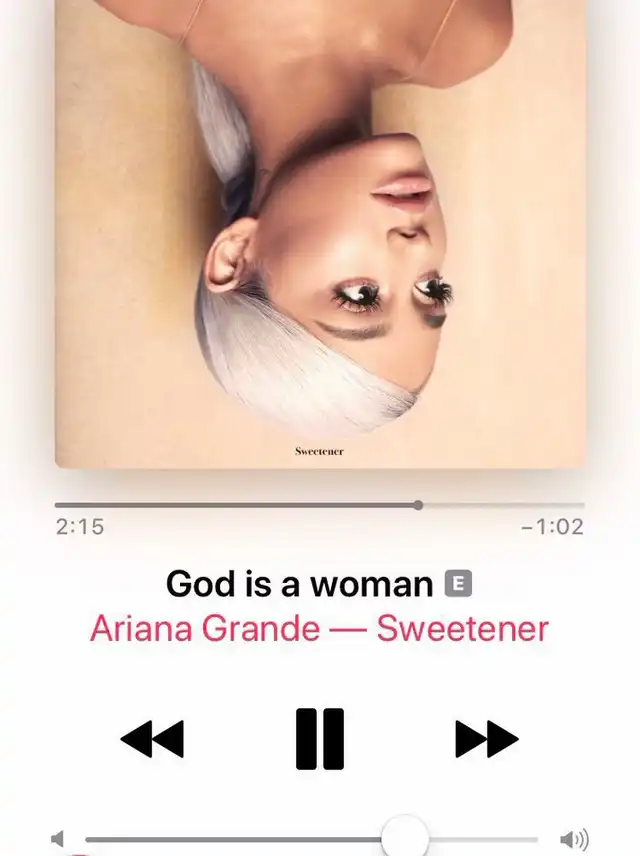This screenshot has height=856, width=640.
Task: Tap the playback progress bar
Action: point(320,506)
